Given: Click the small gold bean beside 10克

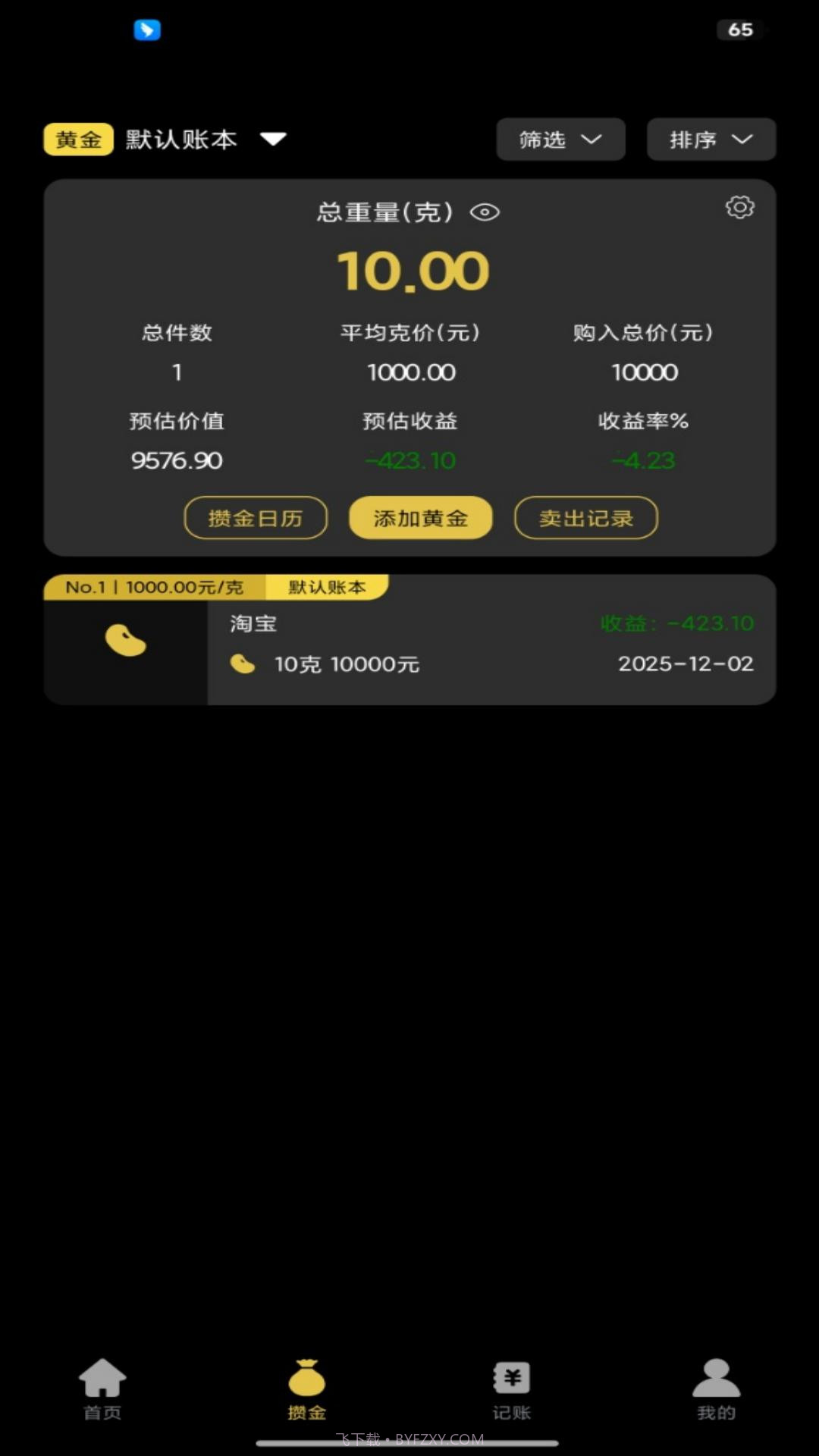Looking at the screenshot, I should [x=243, y=665].
